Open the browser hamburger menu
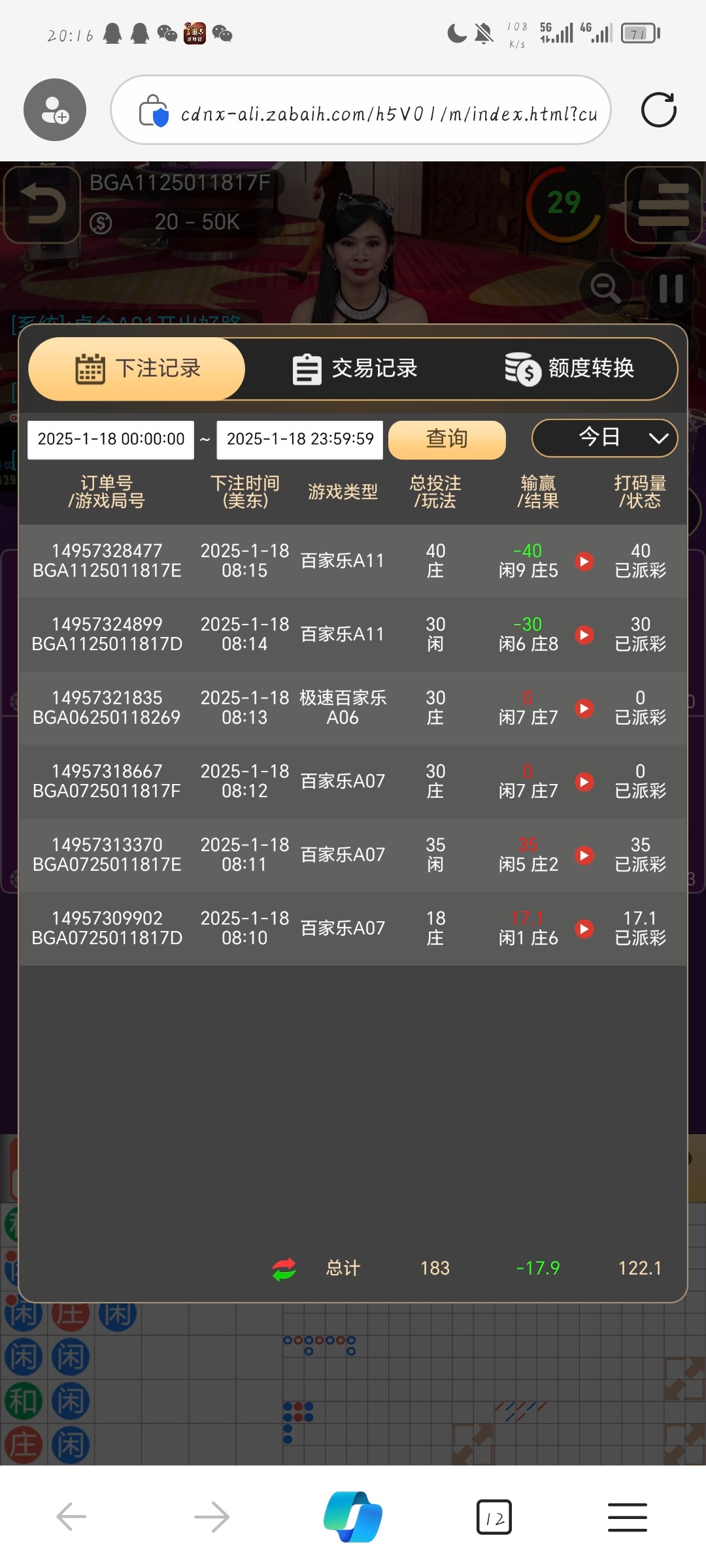706x1568 pixels. [x=627, y=1517]
